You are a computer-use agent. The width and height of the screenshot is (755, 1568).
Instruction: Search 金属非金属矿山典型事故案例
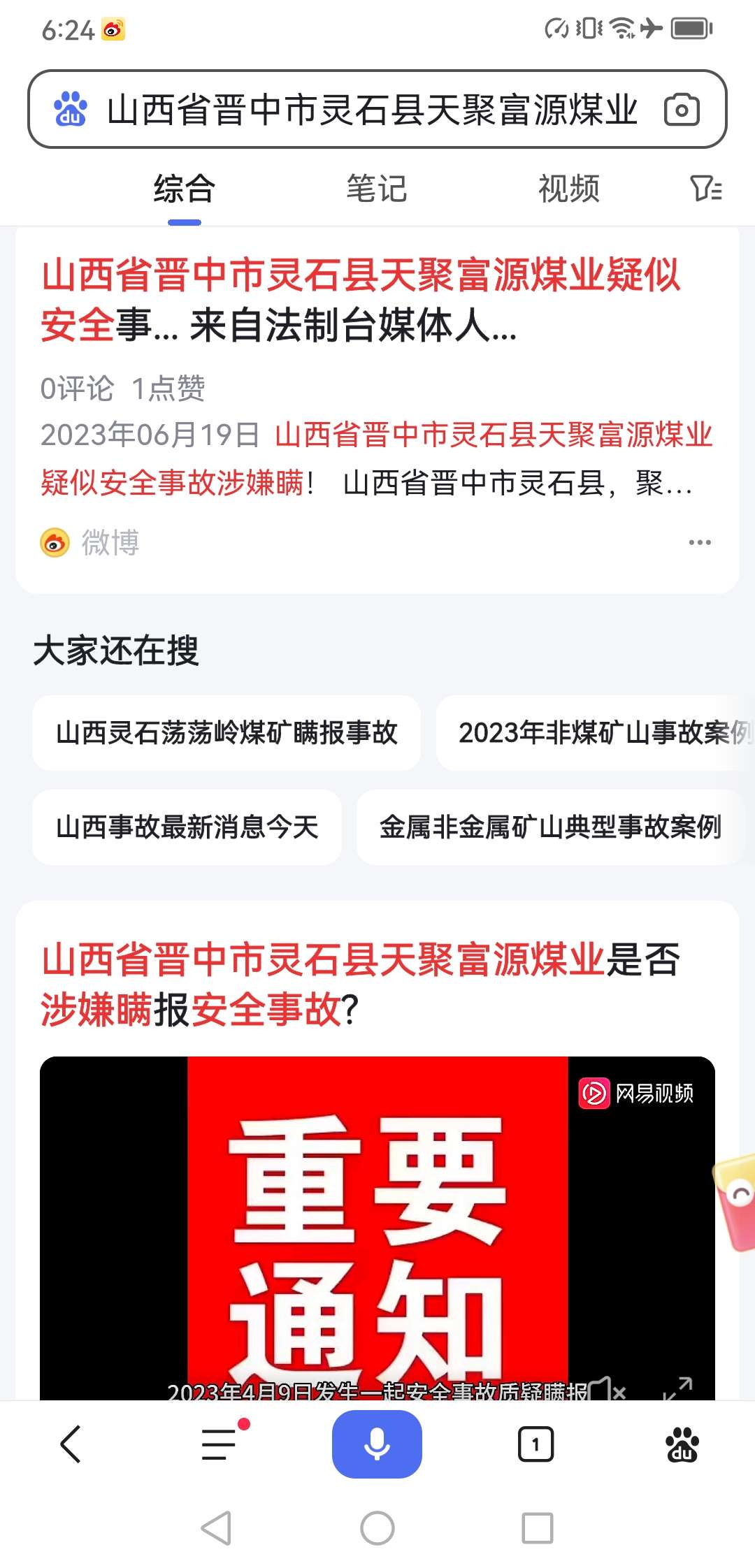tap(550, 827)
